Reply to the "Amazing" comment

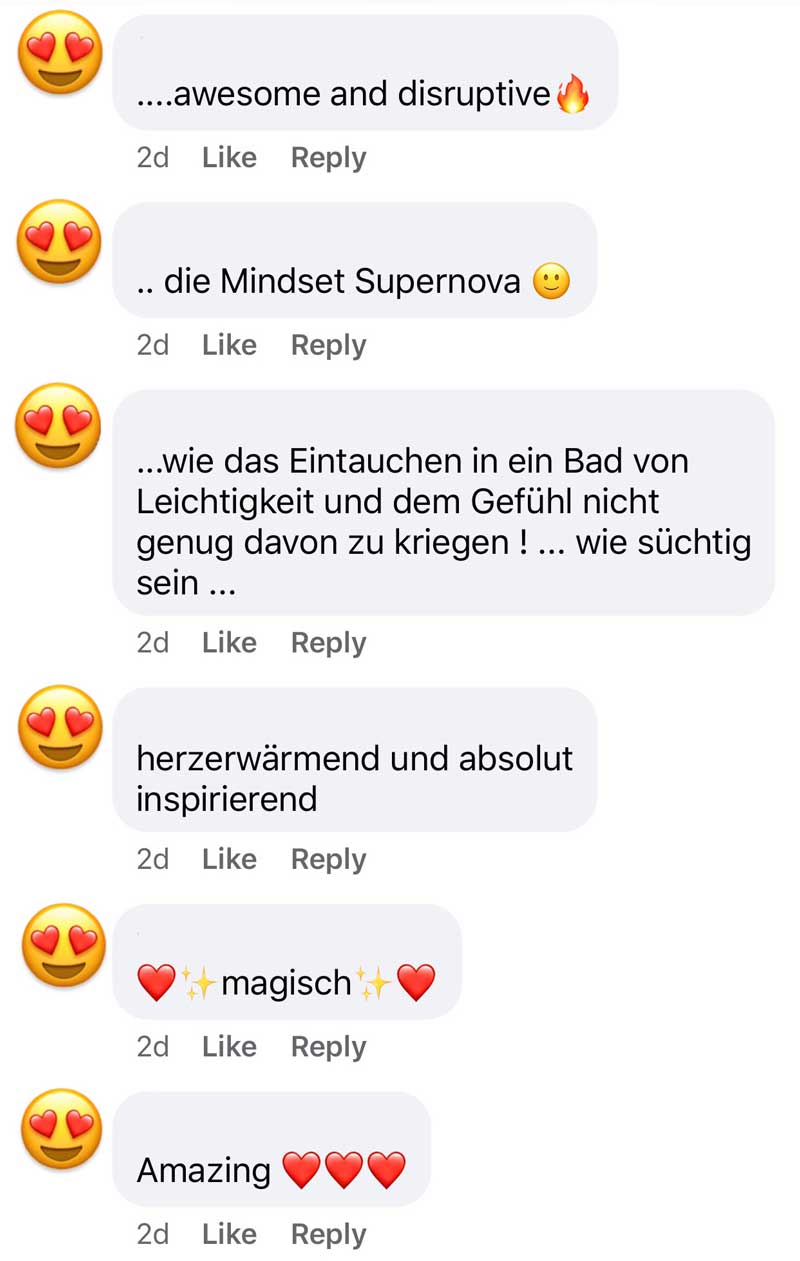328,1235
